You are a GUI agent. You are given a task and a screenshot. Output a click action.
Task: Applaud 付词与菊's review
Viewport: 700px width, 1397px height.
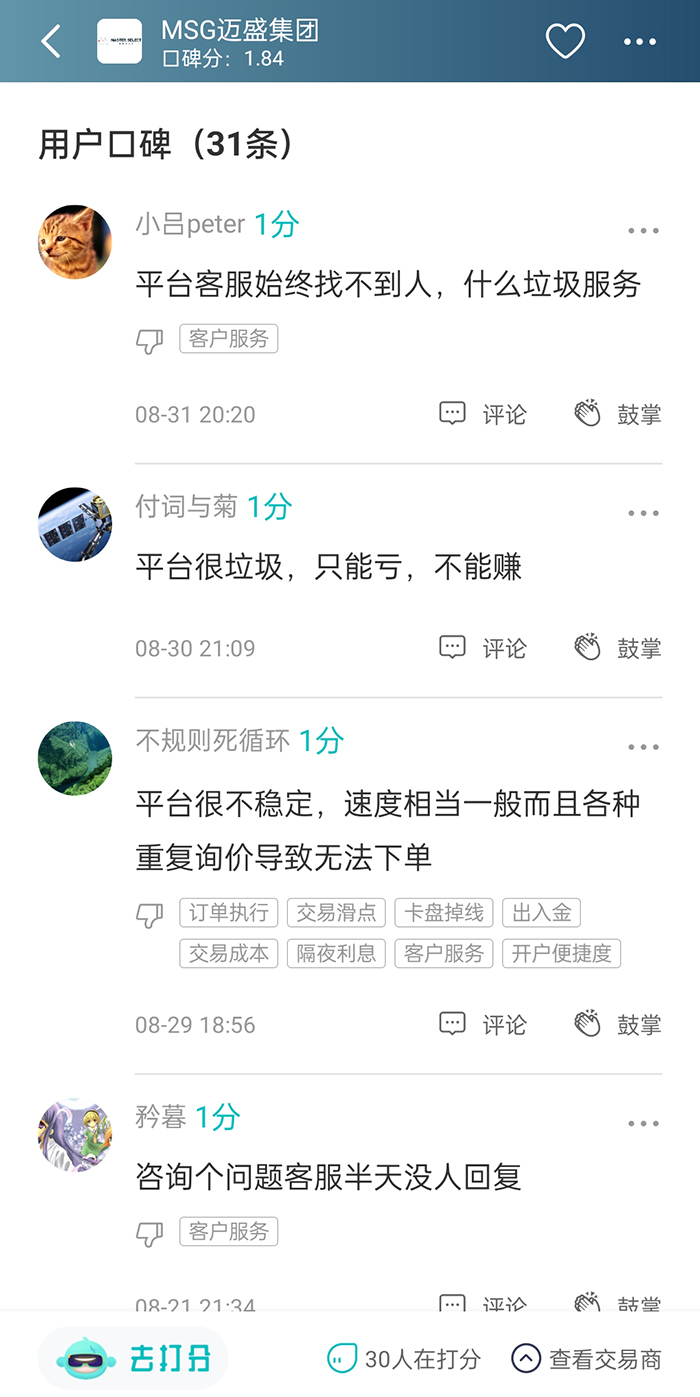tap(618, 648)
